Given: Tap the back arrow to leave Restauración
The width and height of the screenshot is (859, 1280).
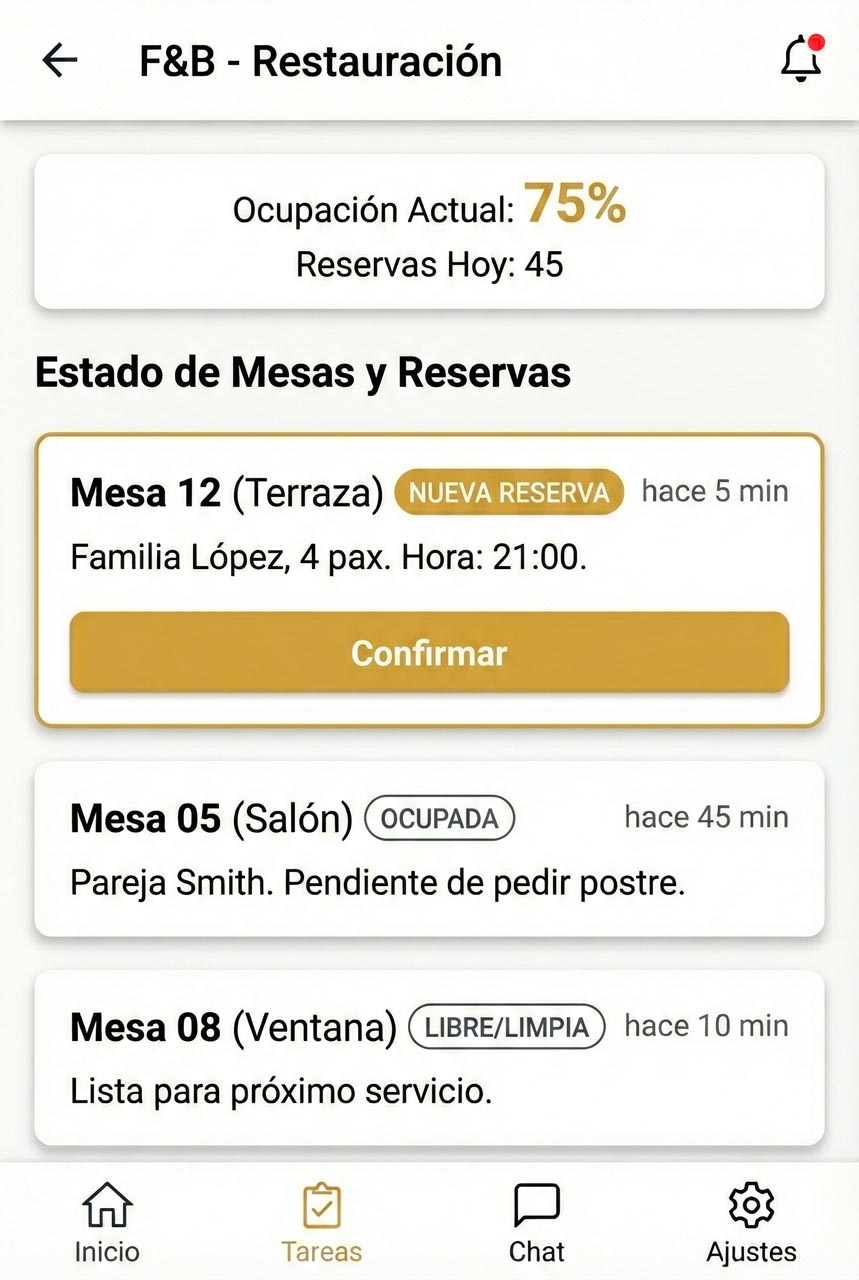Looking at the screenshot, I should [x=59, y=60].
